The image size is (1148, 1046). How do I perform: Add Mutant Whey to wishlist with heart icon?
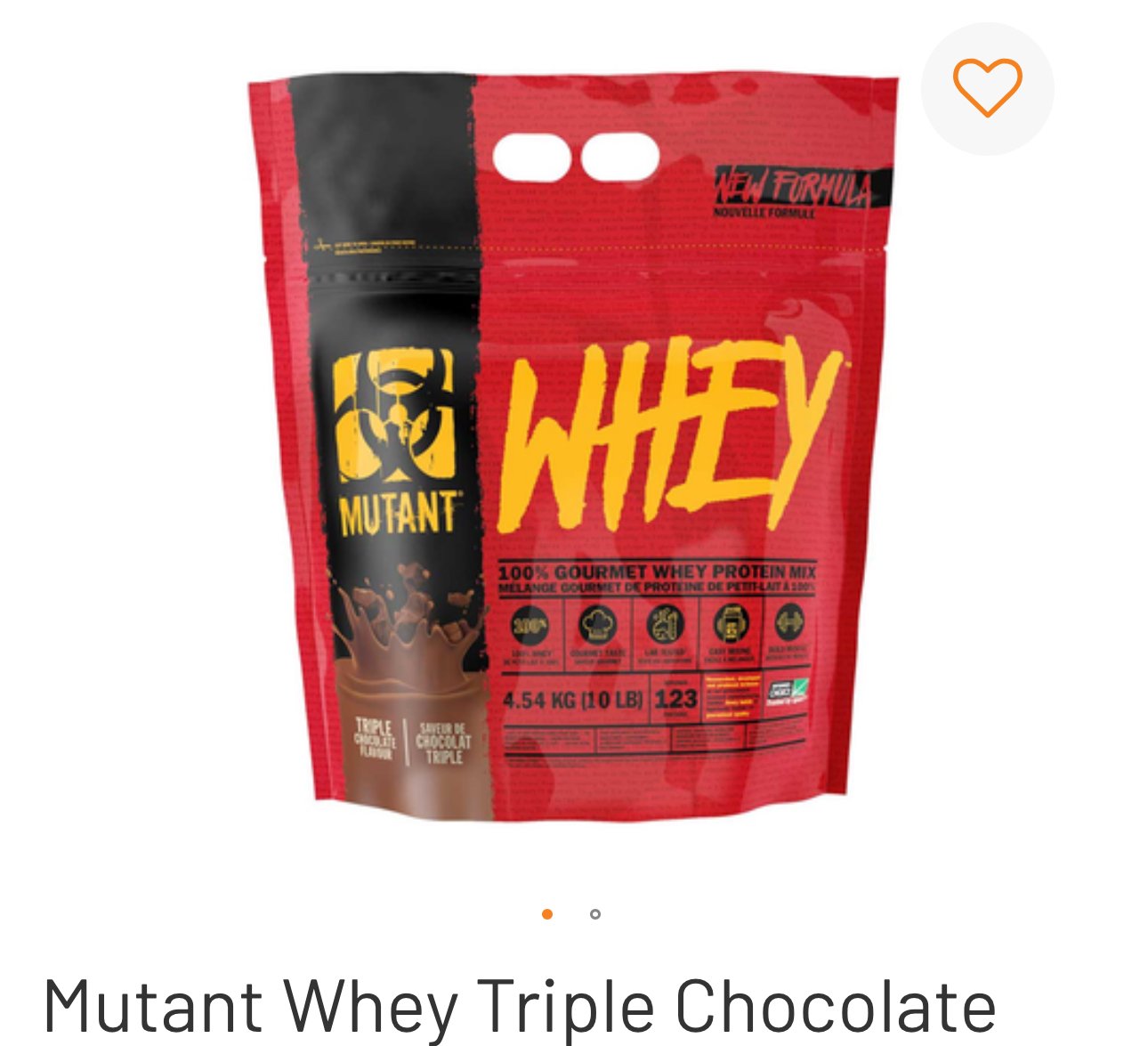pyautogui.click(x=987, y=88)
